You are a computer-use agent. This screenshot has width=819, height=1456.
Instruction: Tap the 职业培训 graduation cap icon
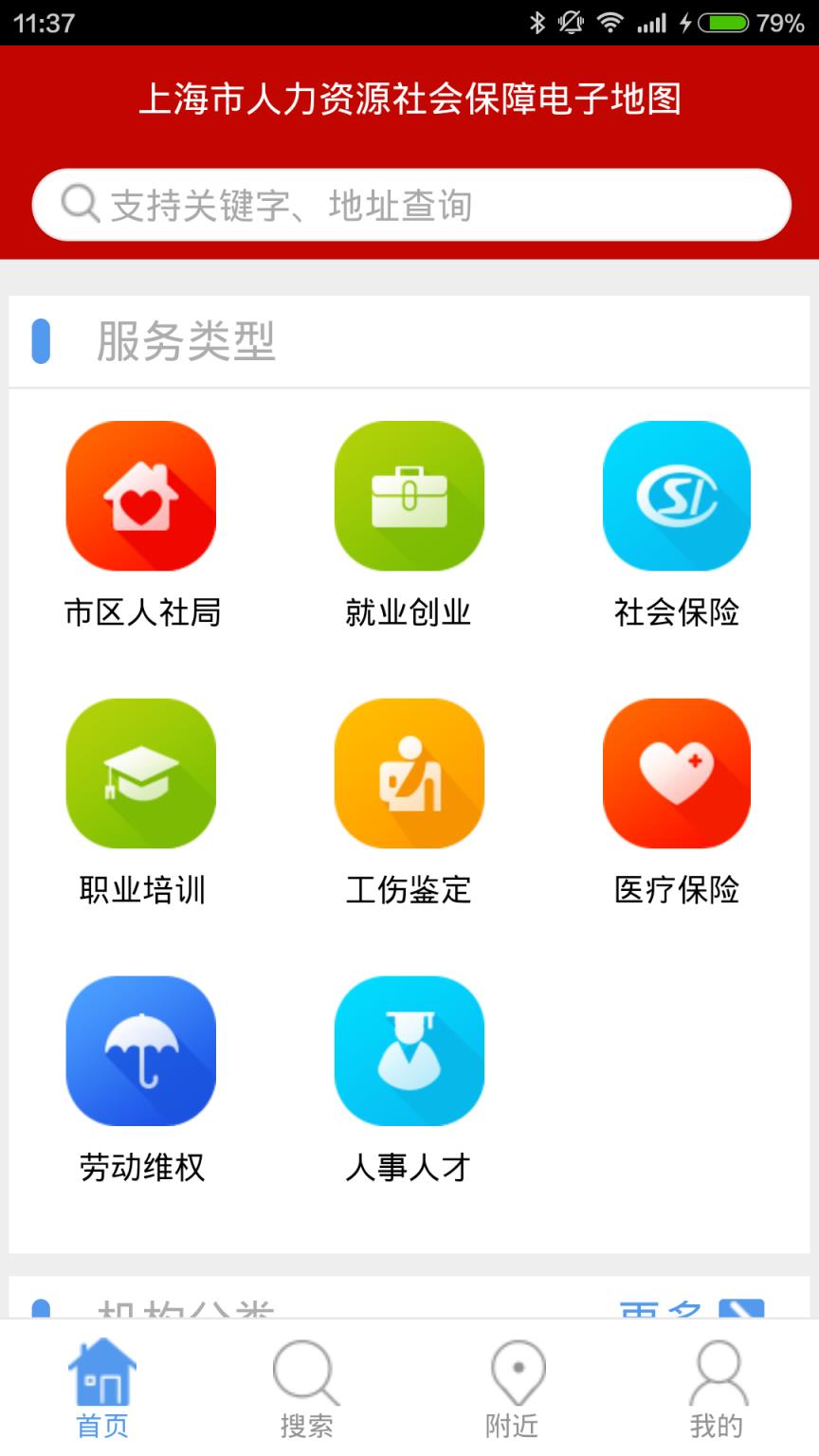pyautogui.click(x=140, y=773)
